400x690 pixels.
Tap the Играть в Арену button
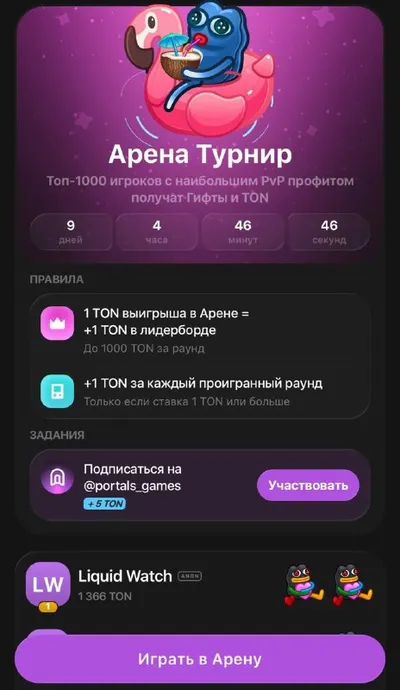pyautogui.click(x=200, y=659)
